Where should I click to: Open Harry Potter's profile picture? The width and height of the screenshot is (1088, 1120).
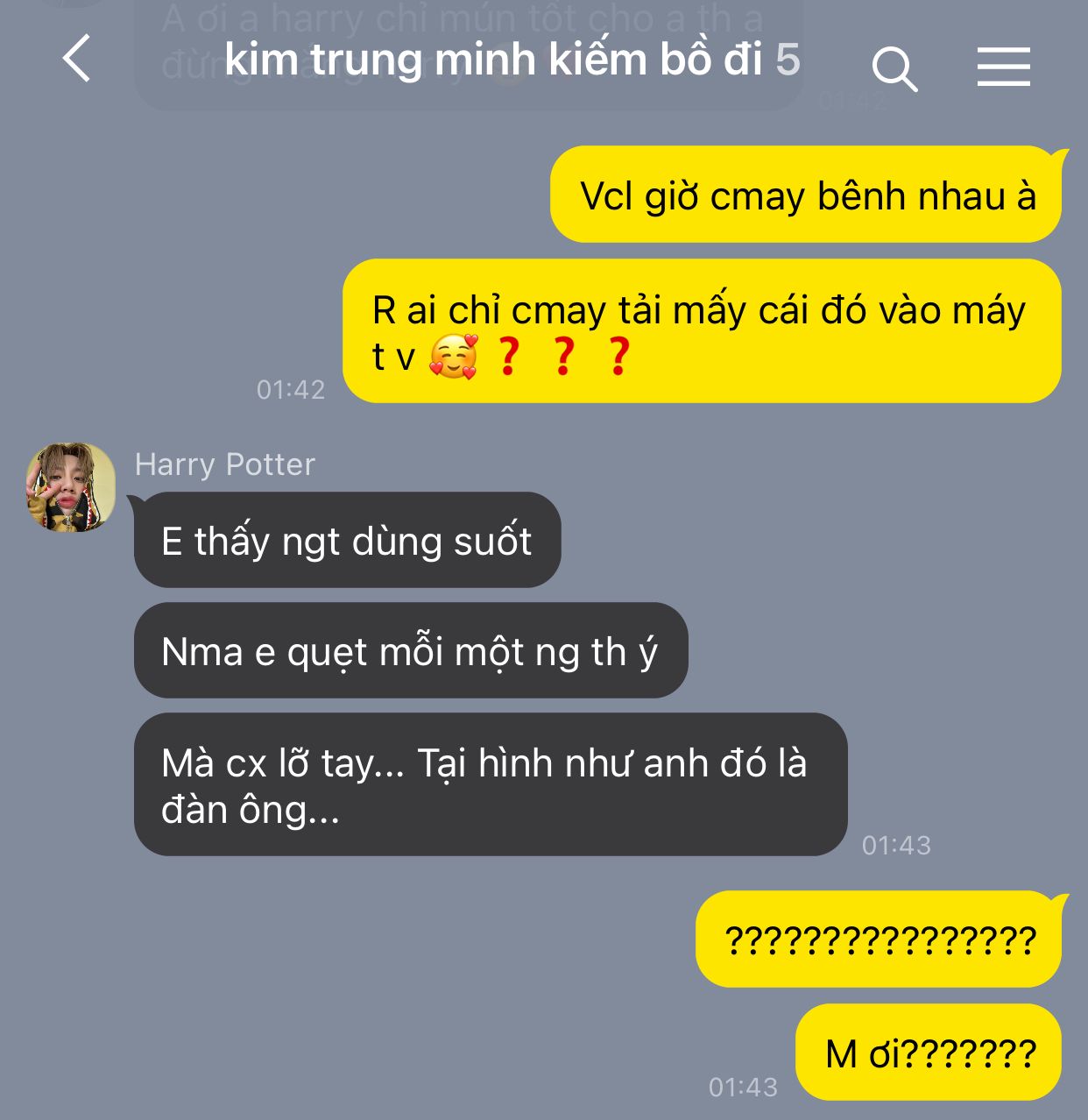[x=71, y=487]
